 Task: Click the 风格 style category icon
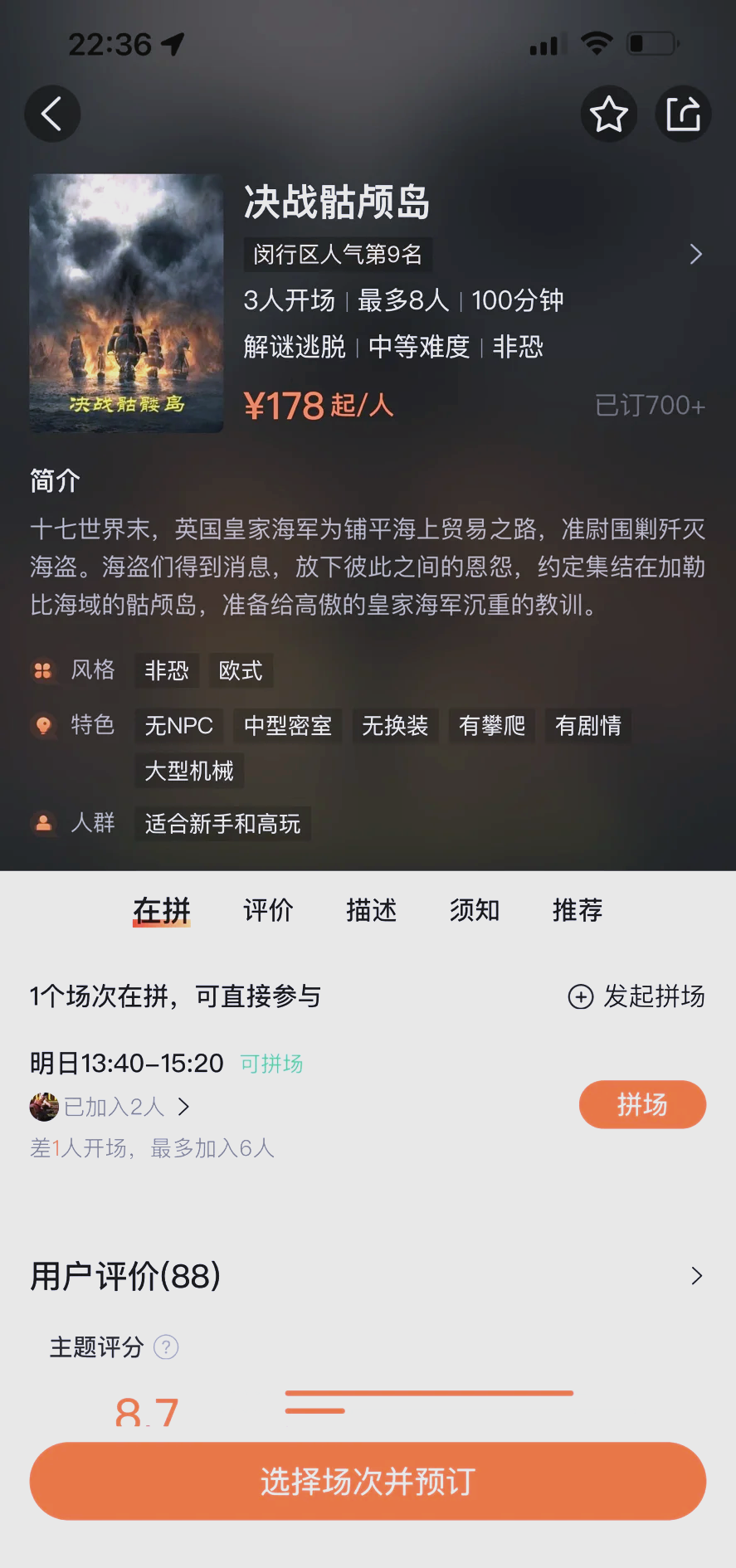43,670
